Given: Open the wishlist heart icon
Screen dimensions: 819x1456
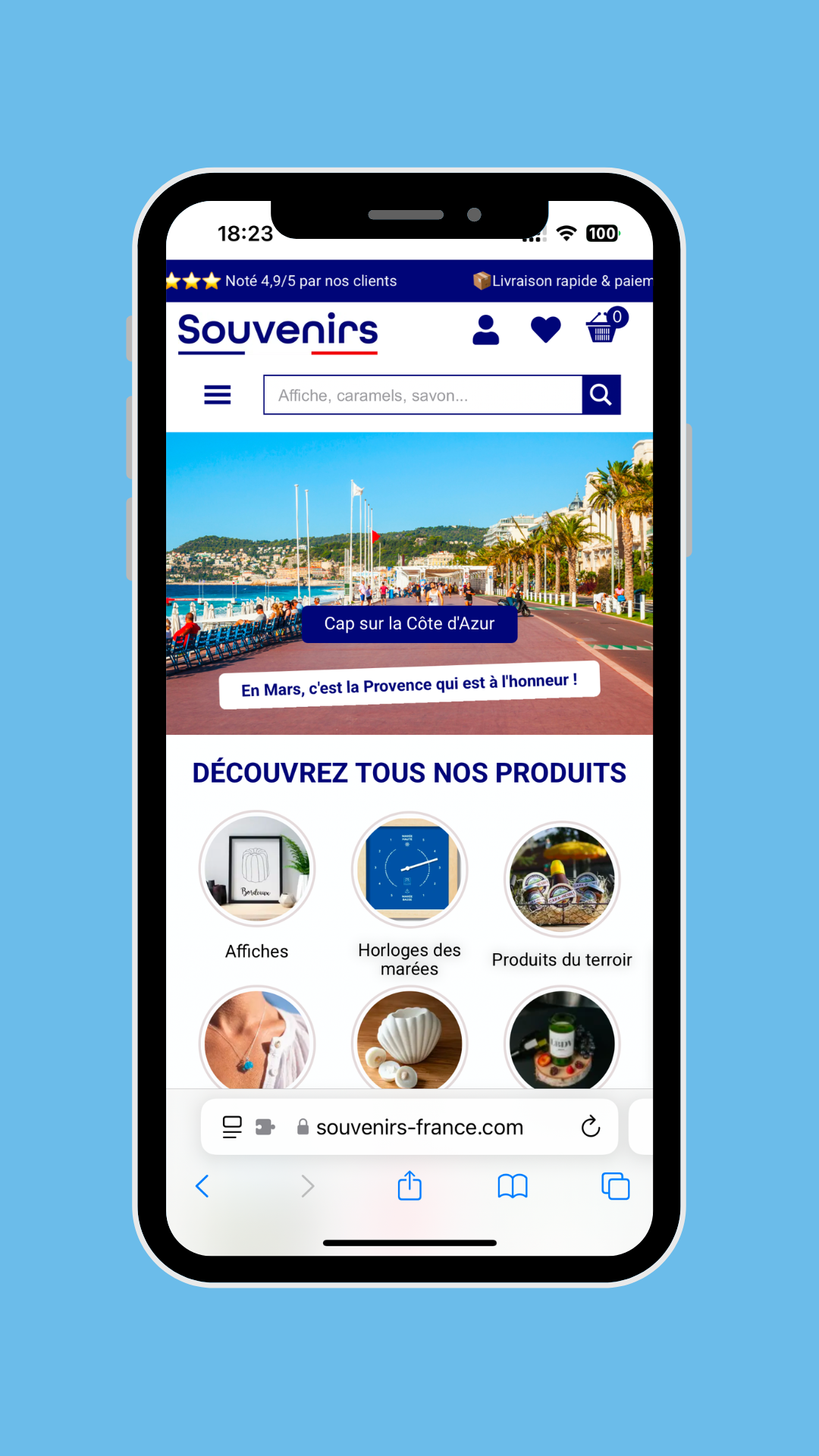Looking at the screenshot, I should (545, 330).
